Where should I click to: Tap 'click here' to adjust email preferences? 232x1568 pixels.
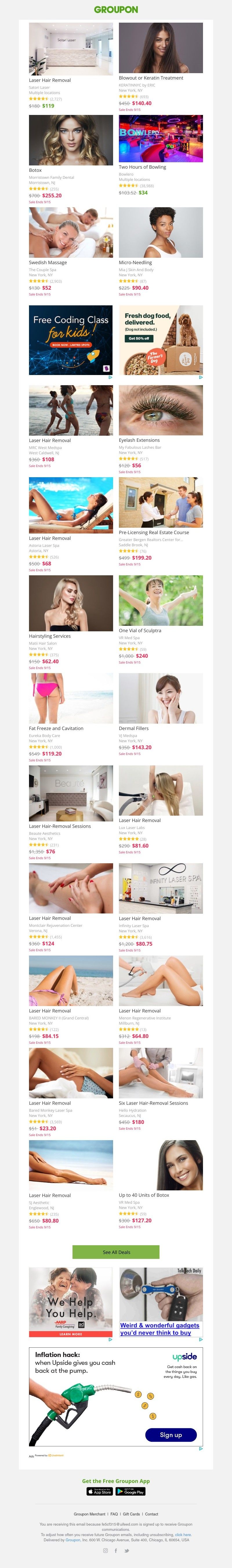183,1535
